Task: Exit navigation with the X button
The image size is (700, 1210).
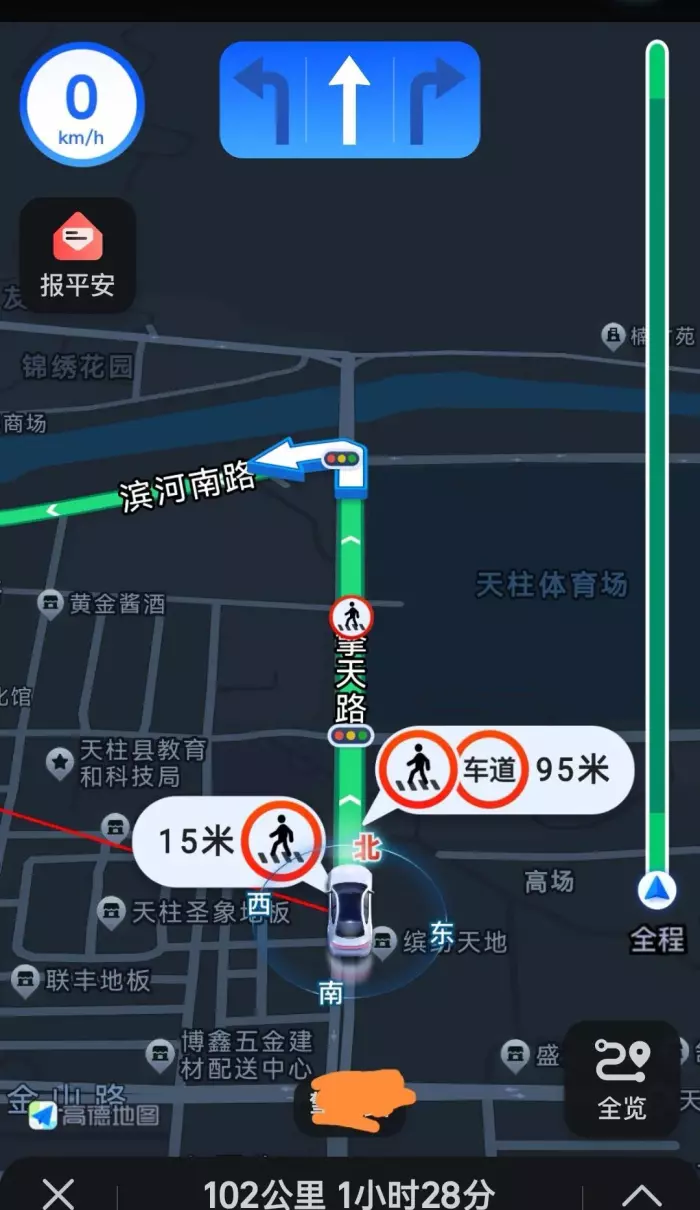Action: click(x=58, y=1193)
